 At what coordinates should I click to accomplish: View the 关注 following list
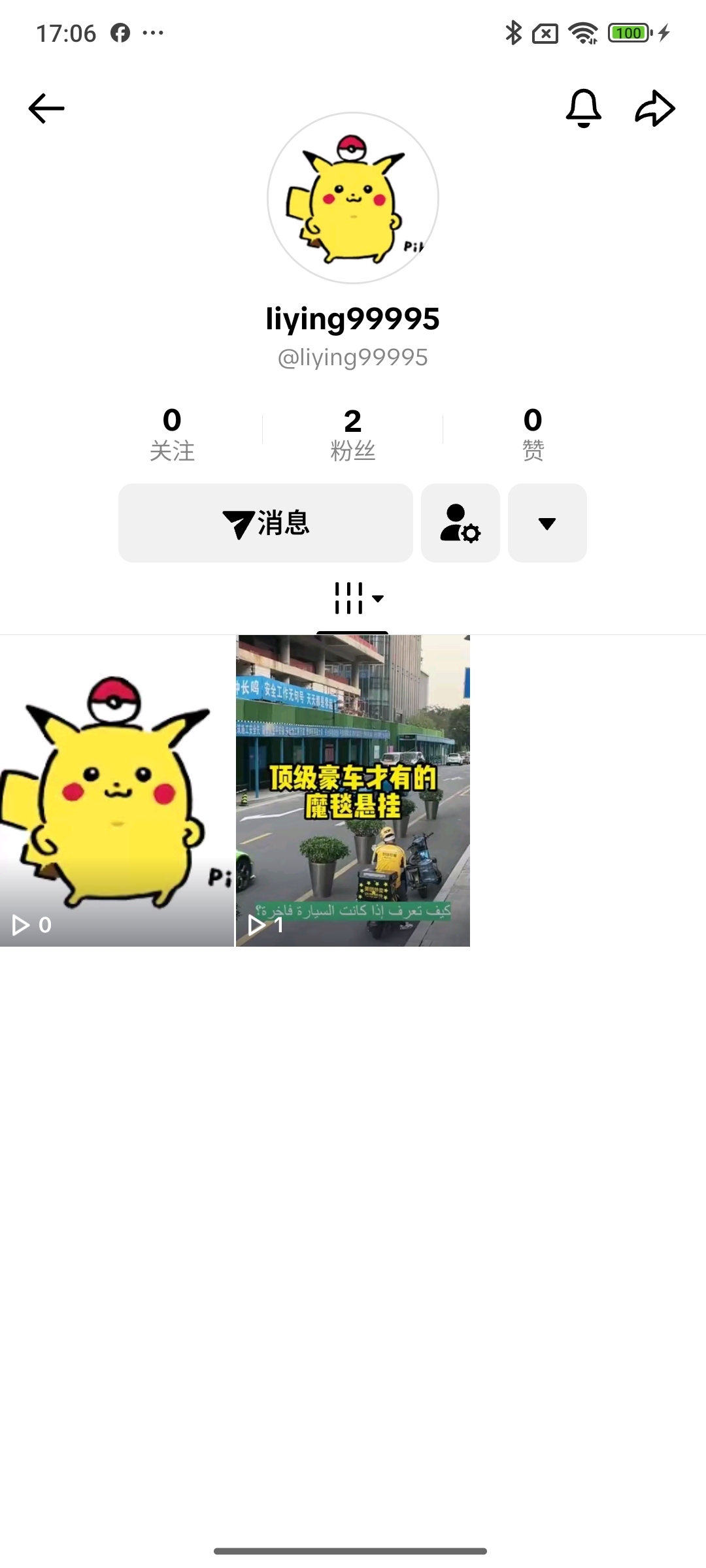pos(172,434)
